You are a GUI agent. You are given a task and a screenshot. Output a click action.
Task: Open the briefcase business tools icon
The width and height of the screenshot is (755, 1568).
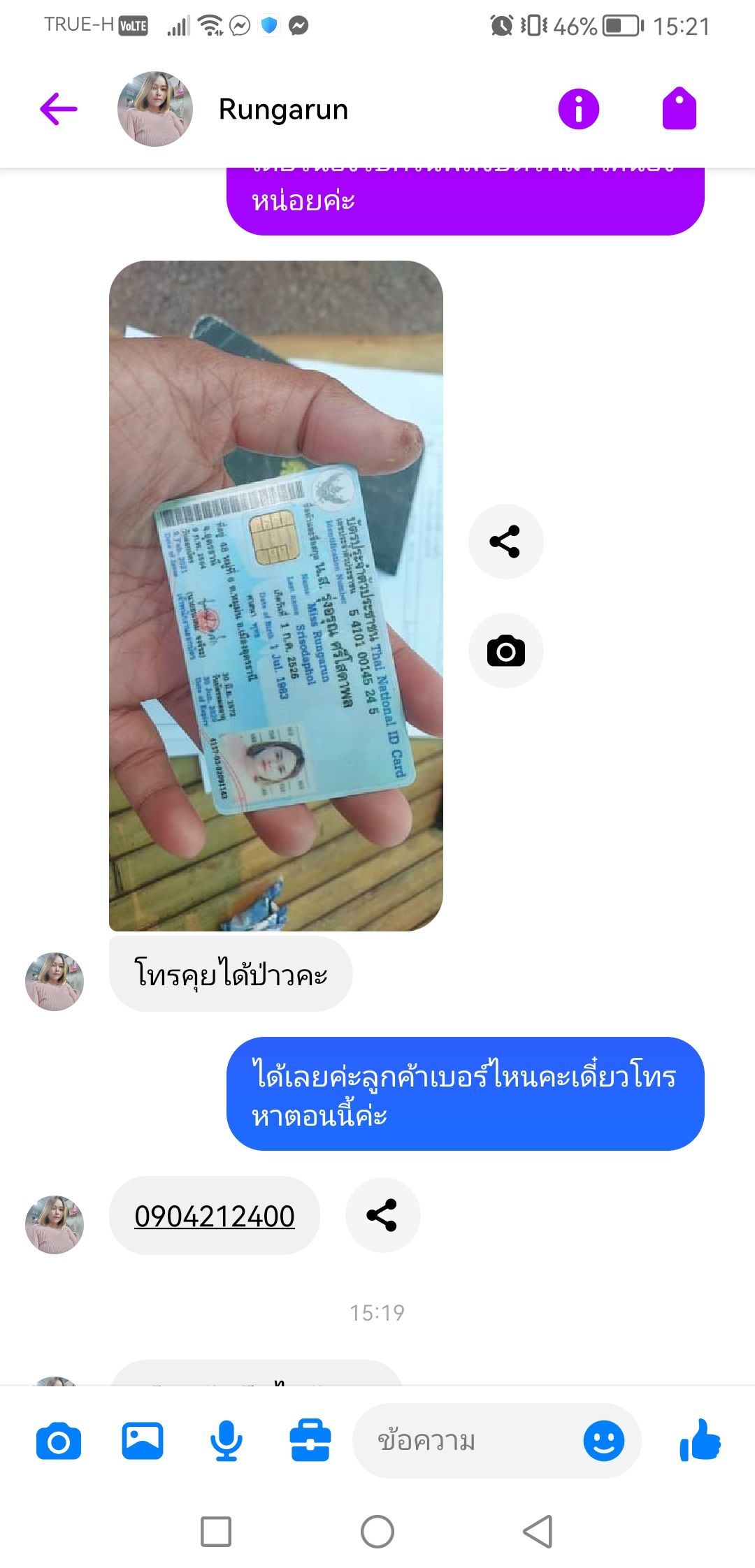coord(310,1441)
